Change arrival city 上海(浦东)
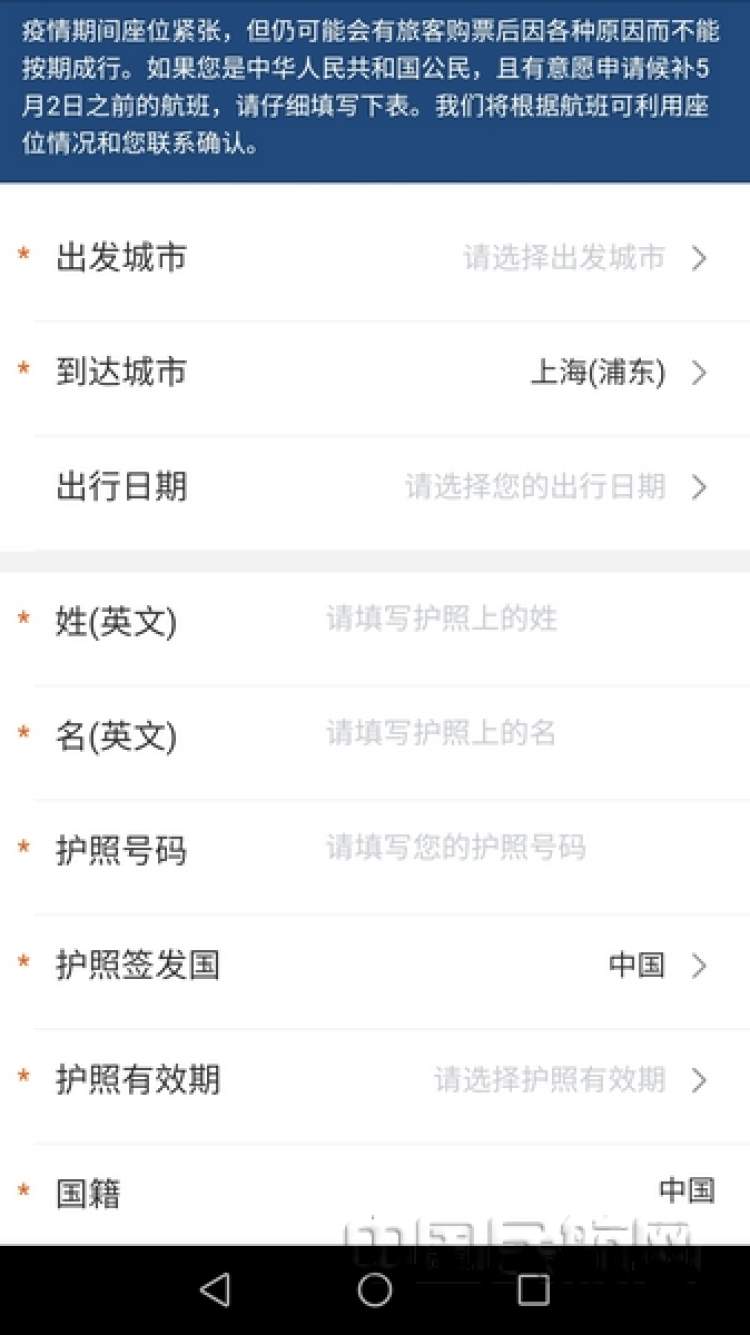Viewport: 750px width, 1335px height. pos(375,373)
